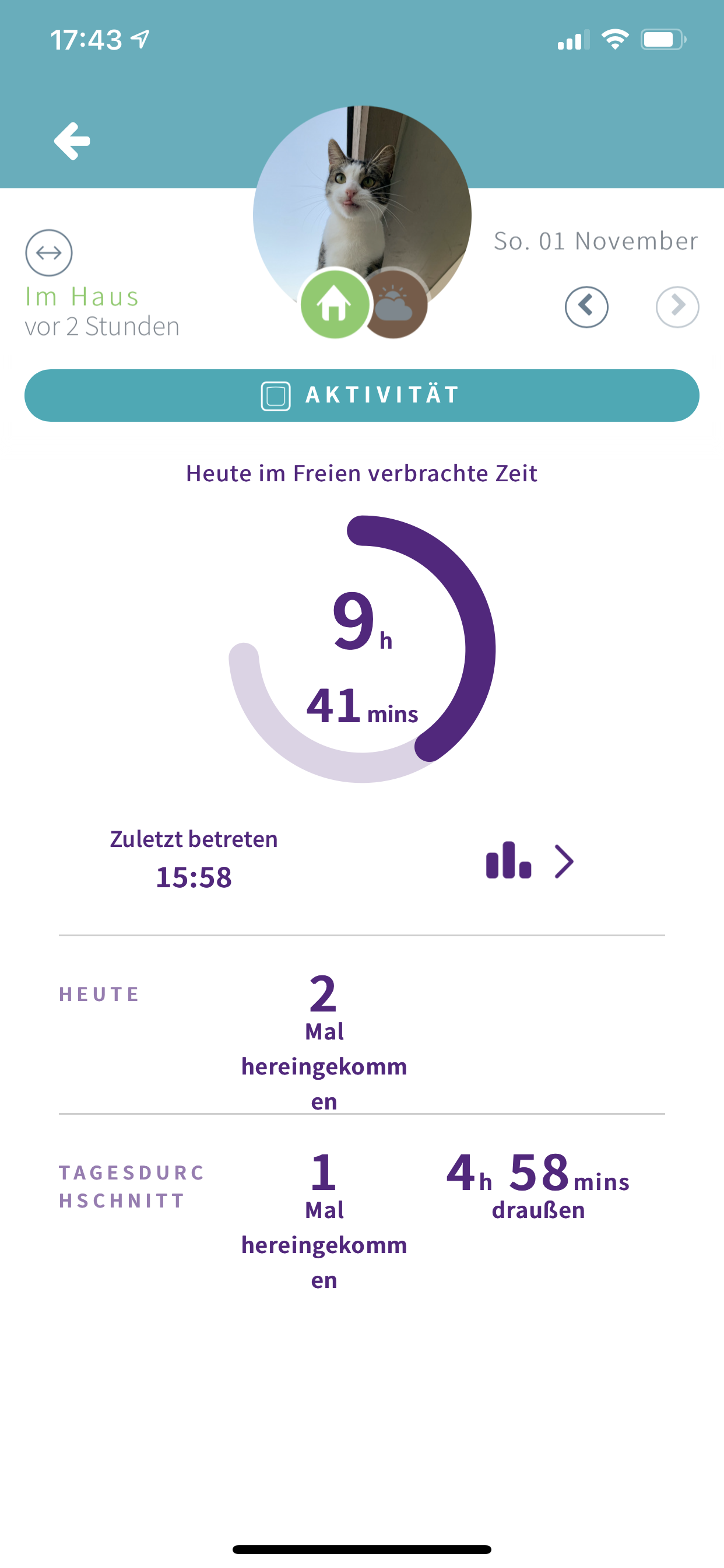Tap the green house status badge
The height and width of the screenshot is (1568, 724).
click(x=335, y=303)
